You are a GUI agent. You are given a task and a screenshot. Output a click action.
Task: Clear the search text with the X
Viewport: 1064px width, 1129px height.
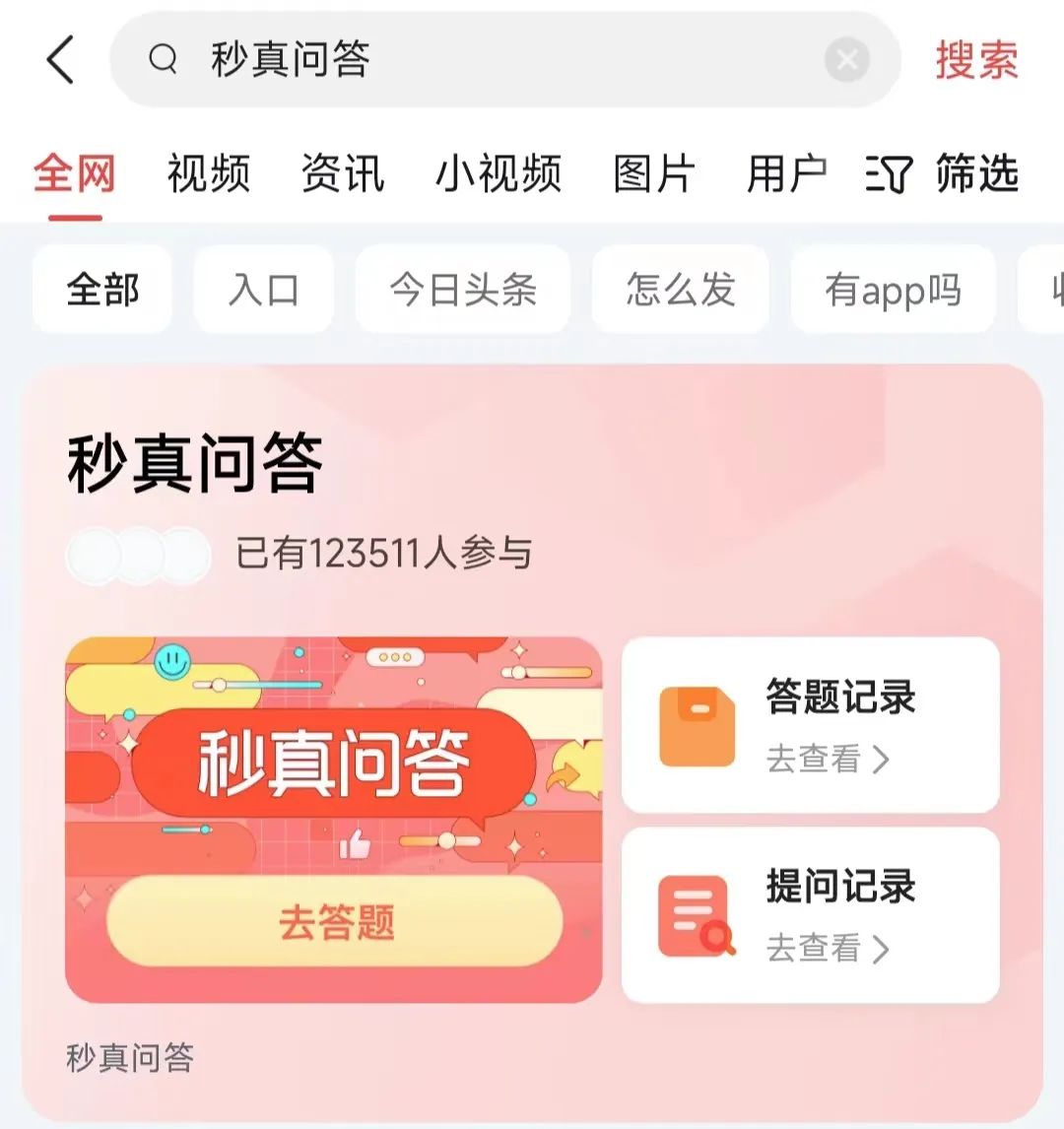[x=846, y=60]
